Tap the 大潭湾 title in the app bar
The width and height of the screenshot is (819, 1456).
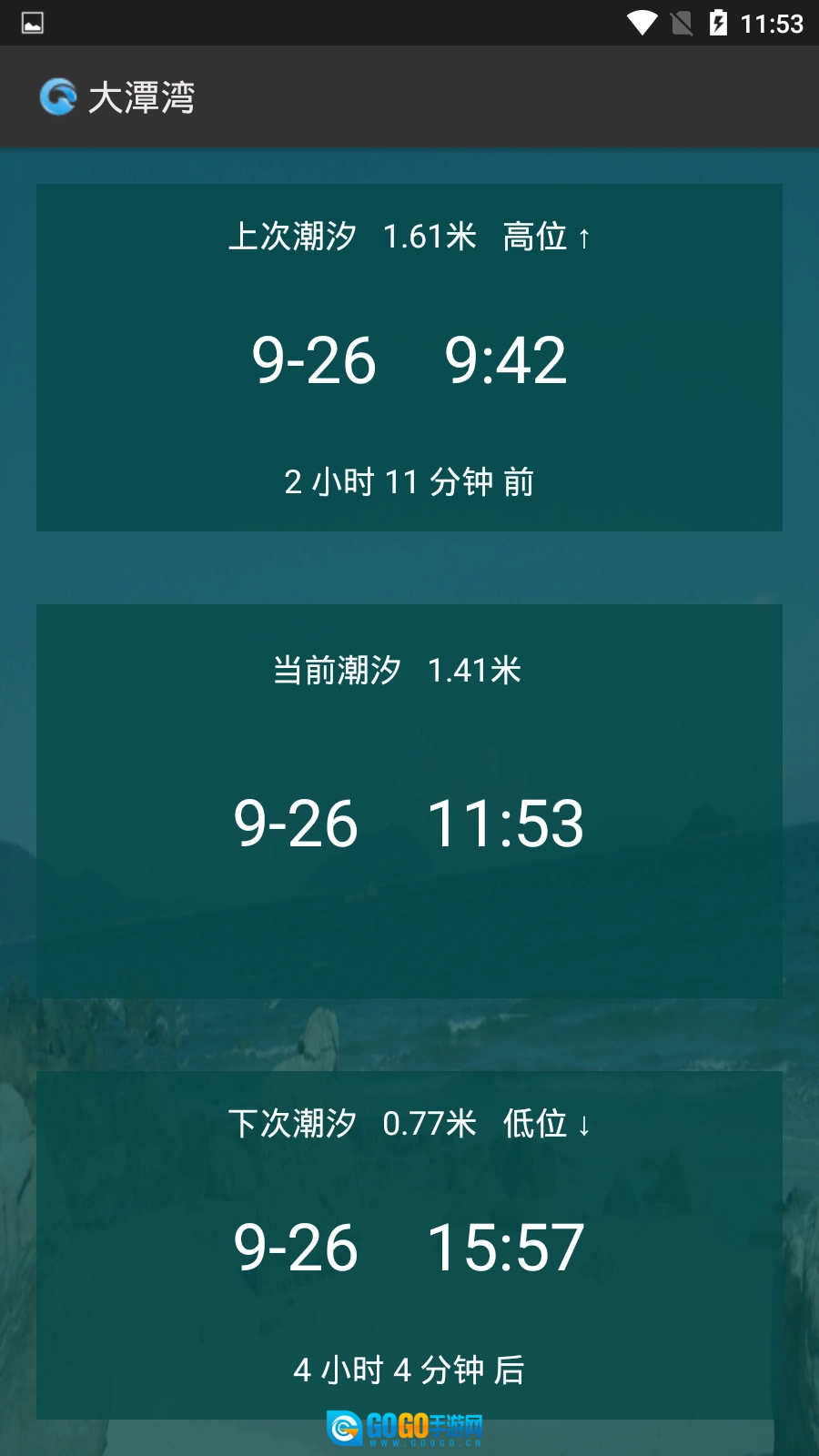pyautogui.click(x=141, y=97)
